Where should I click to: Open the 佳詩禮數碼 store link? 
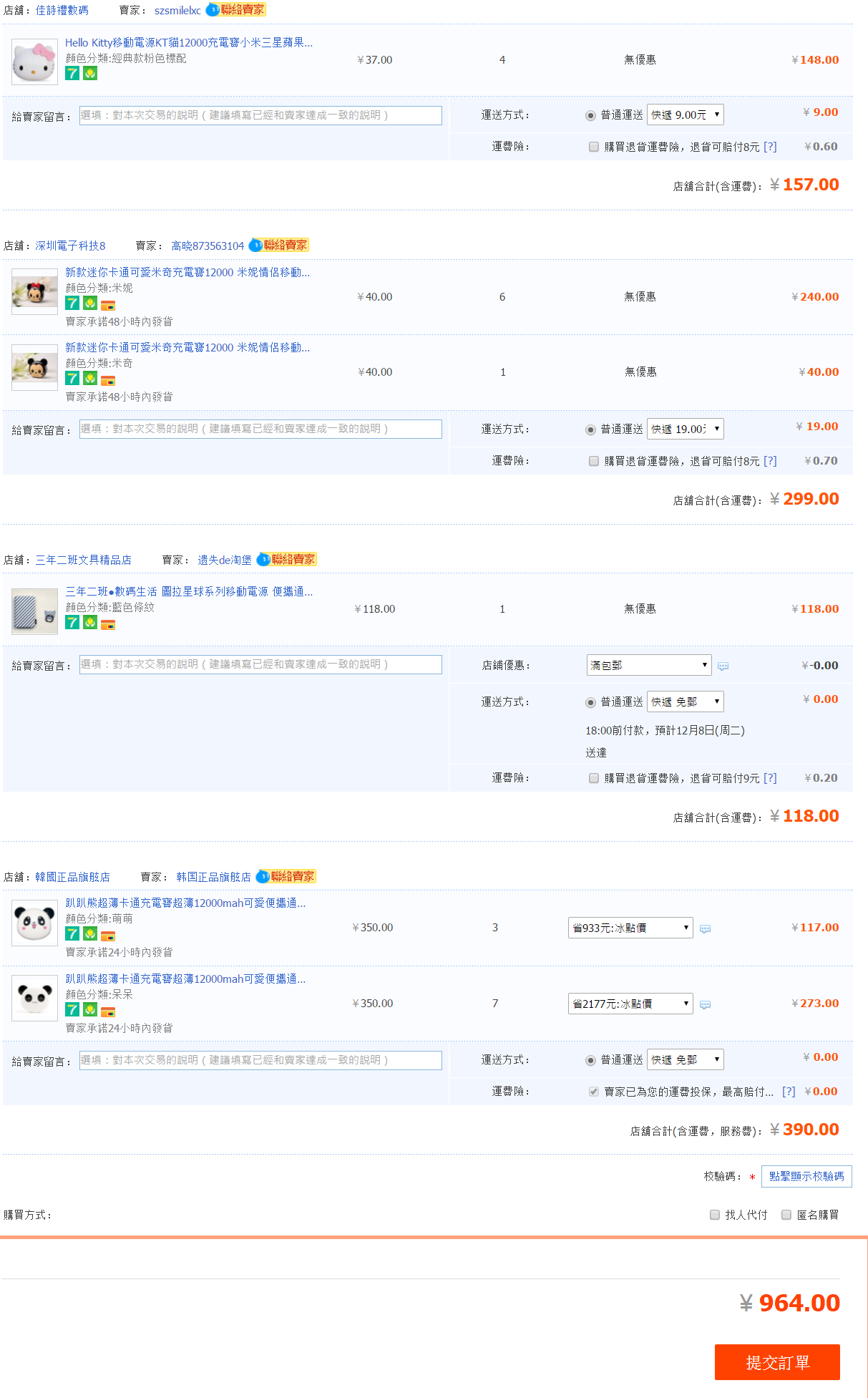(62, 11)
